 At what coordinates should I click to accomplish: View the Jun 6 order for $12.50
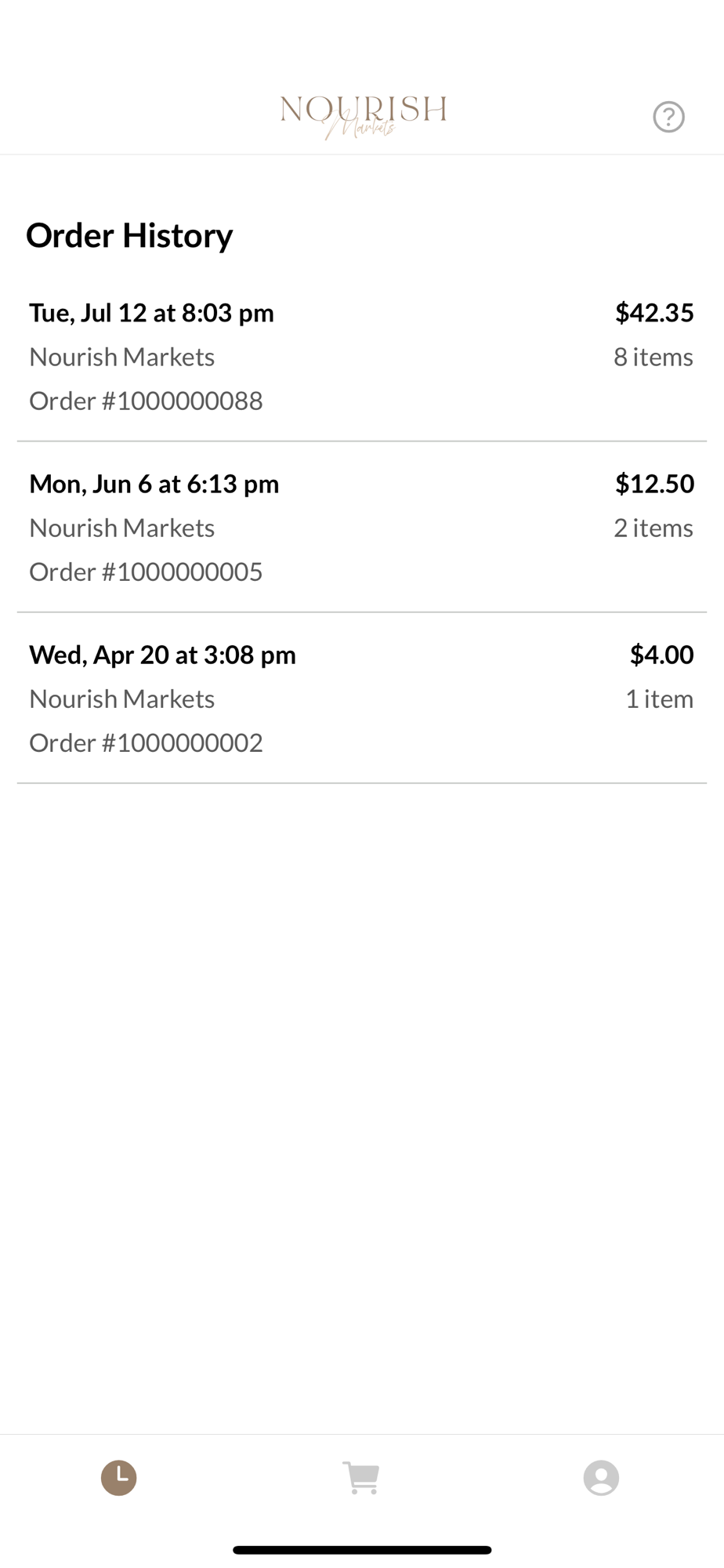tap(361, 528)
